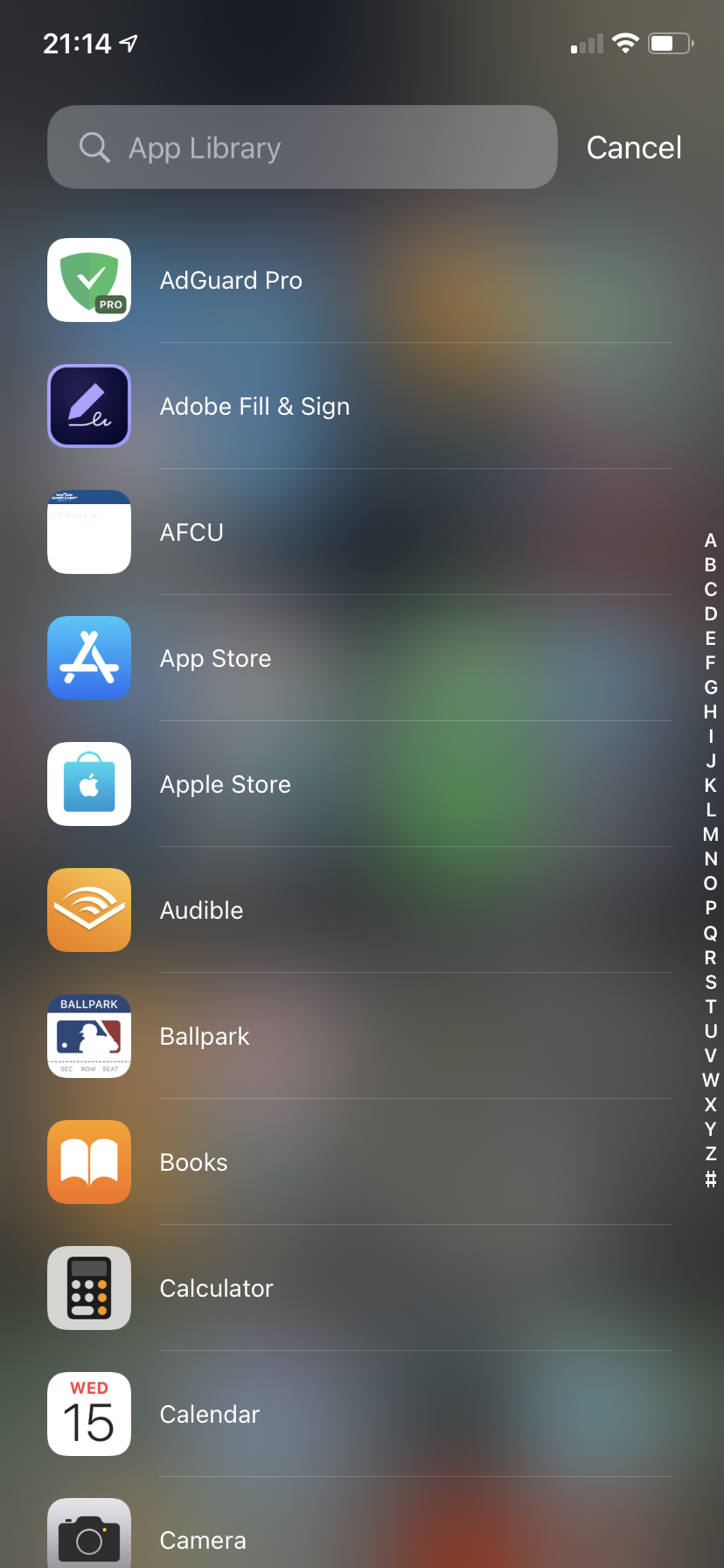Jump to letter S in the index
This screenshot has width=724, height=1568.
point(711,982)
